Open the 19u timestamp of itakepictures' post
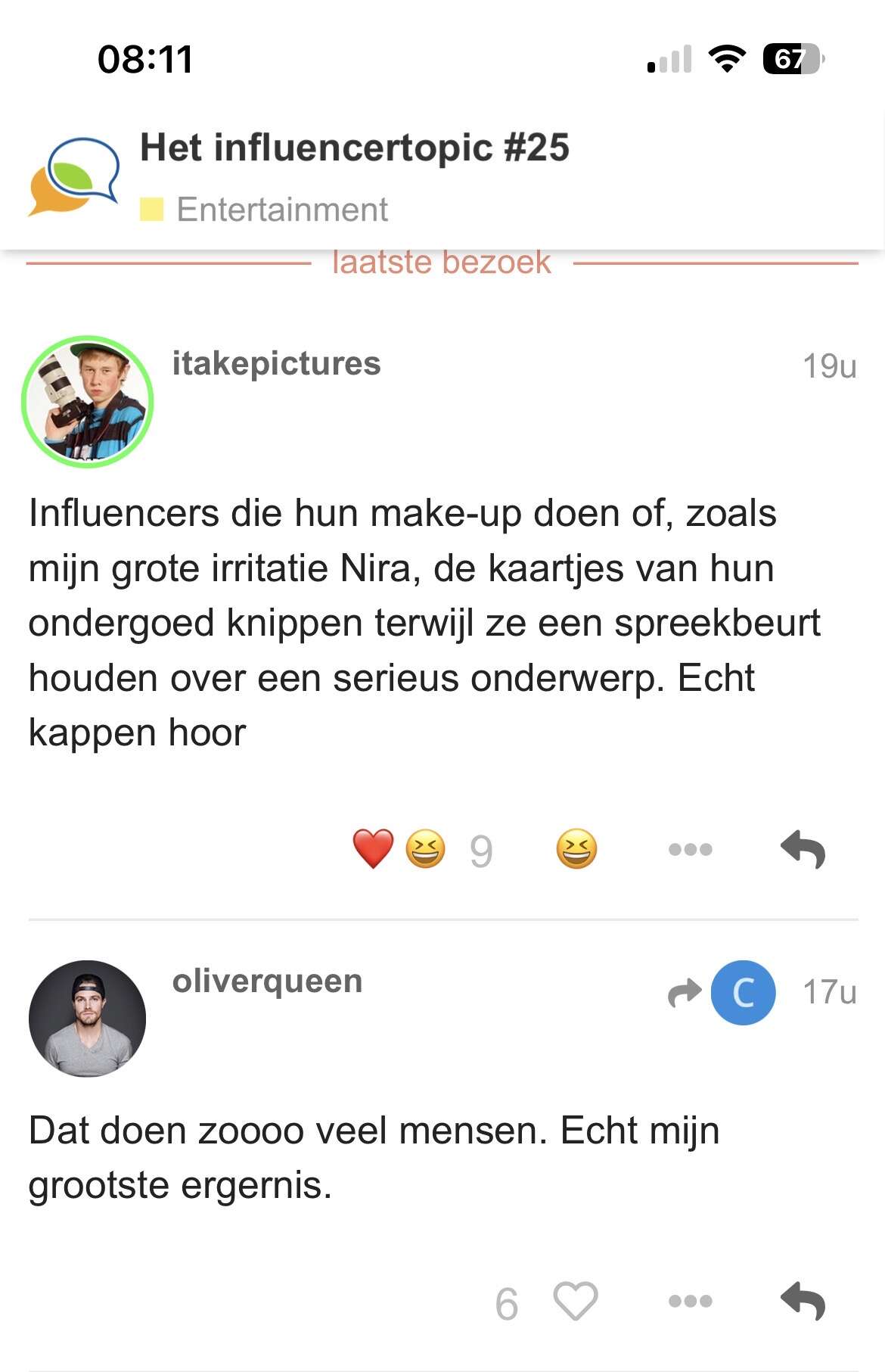The height and width of the screenshot is (1372, 885). (x=829, y=366)
